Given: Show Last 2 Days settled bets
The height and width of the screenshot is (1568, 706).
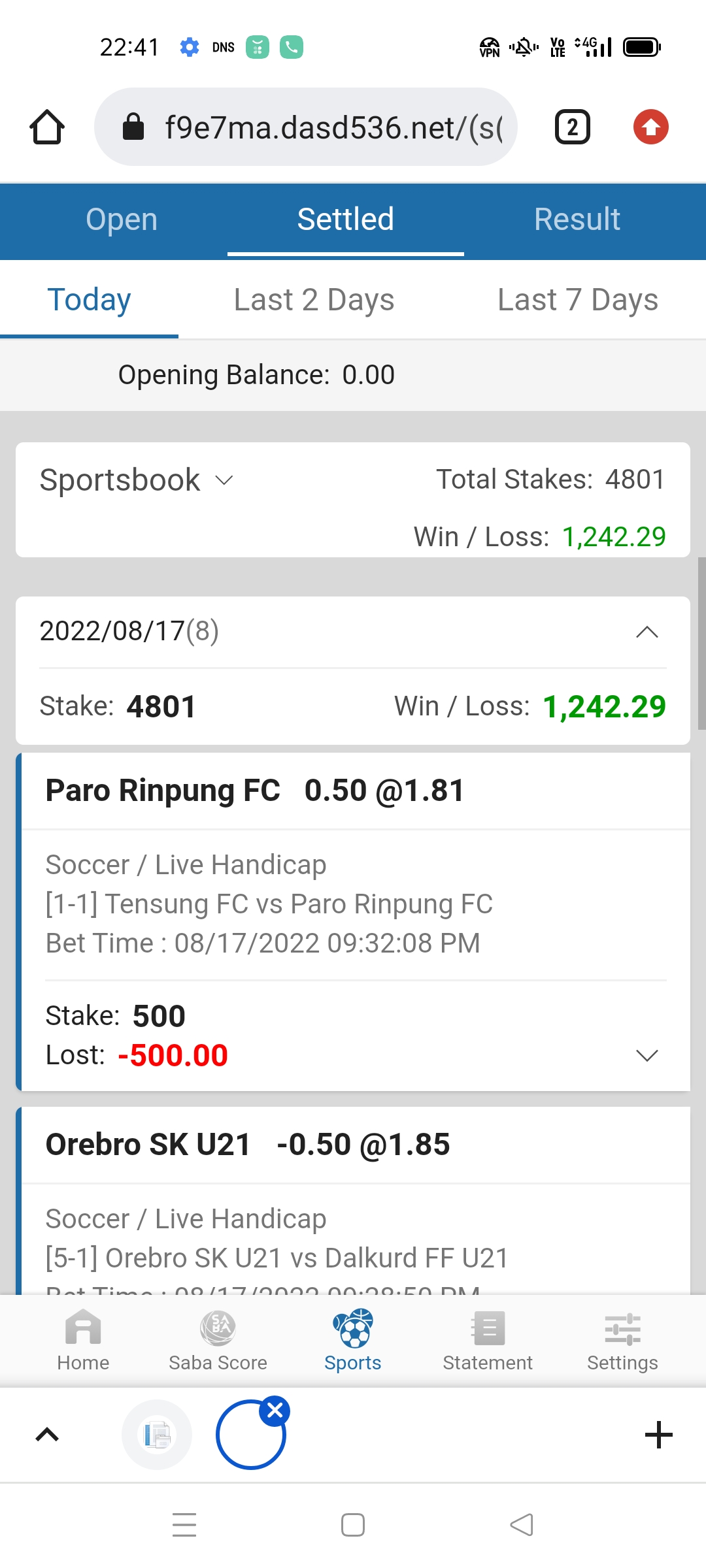Looking at the screenshot, I should [314, 300].
